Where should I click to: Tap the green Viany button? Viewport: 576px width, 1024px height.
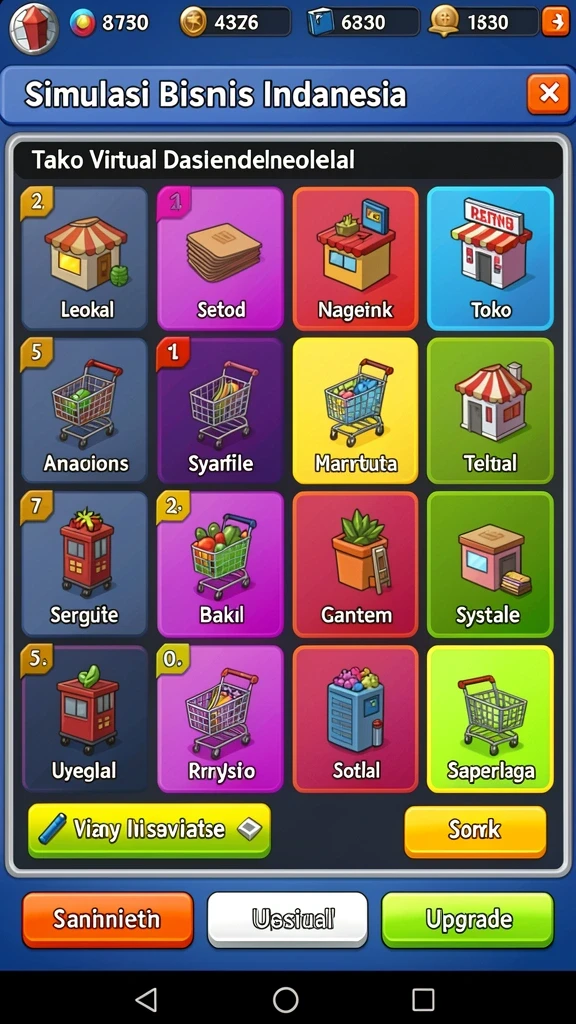(x=149, y=830)
